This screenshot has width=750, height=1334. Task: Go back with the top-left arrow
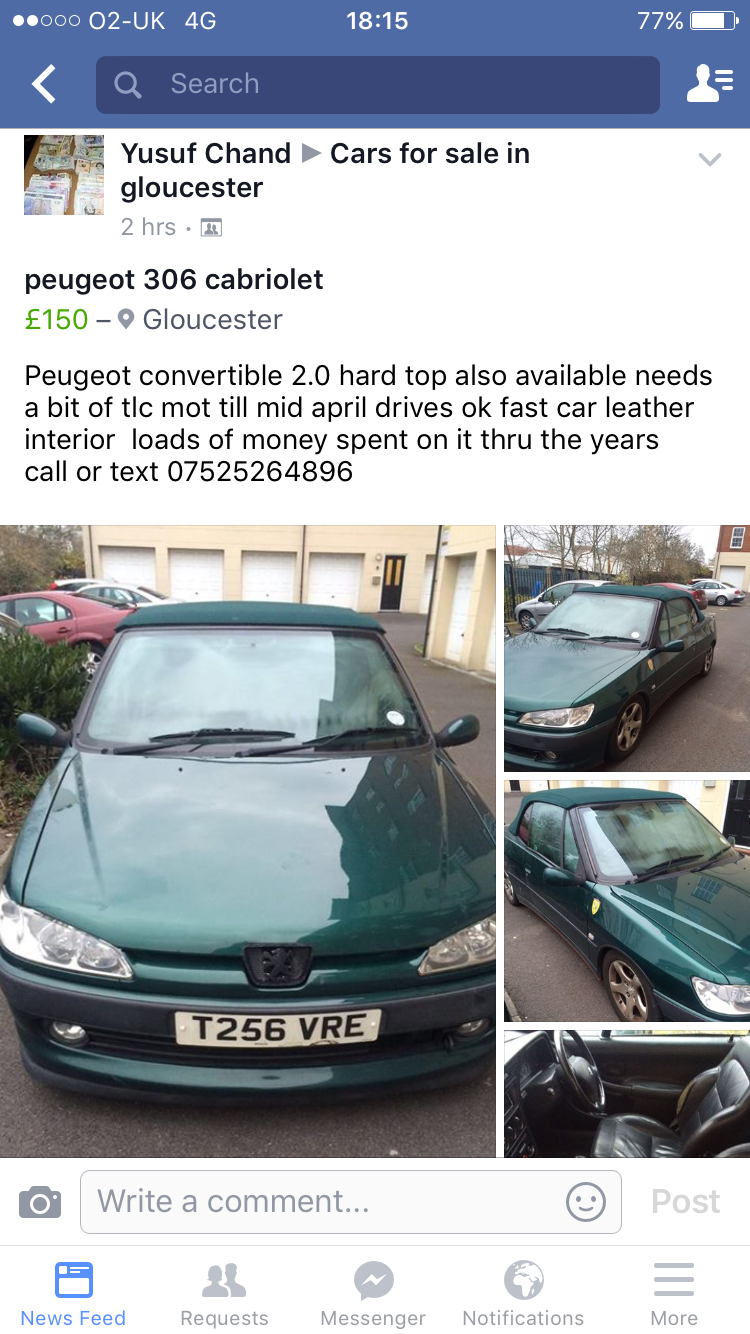44,85
